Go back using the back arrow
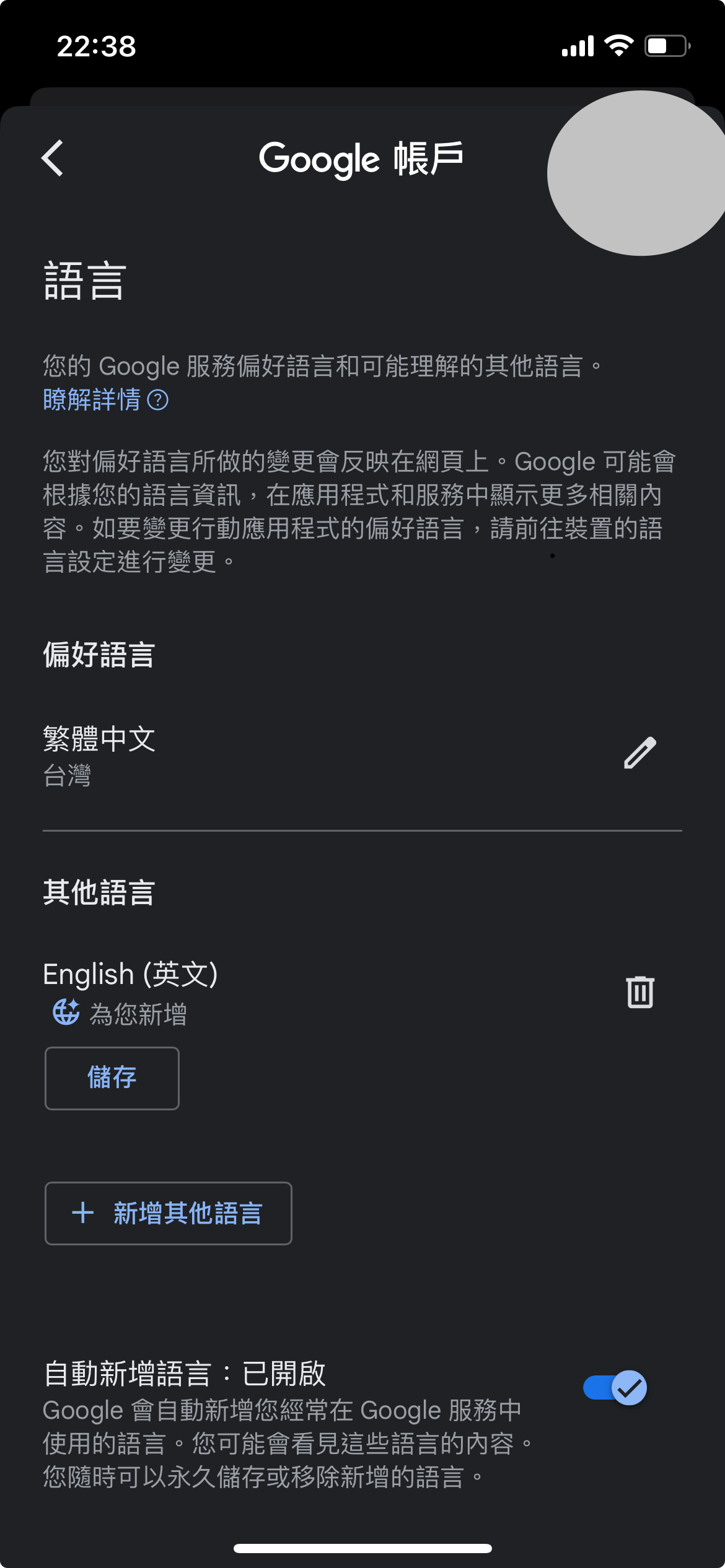725x1568 pixels. click(53, 159)
